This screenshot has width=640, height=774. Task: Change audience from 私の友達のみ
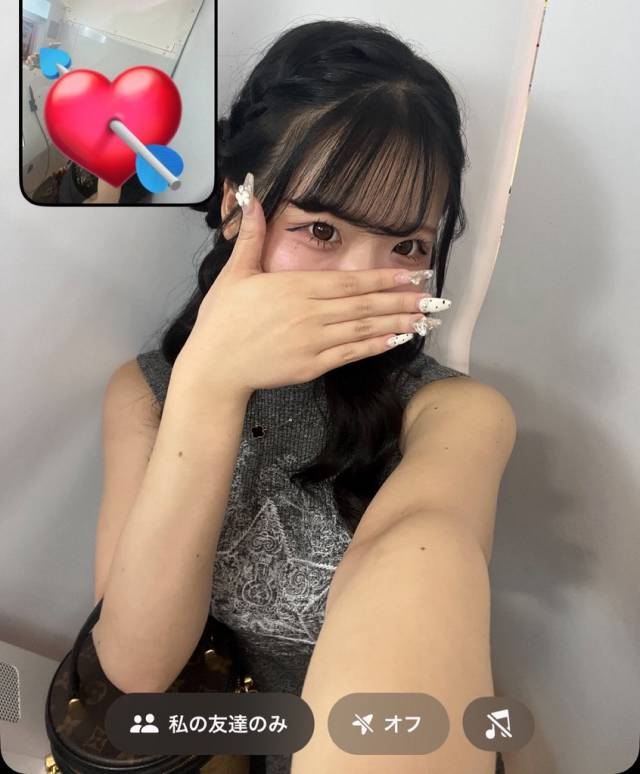[x=209, y=724]
